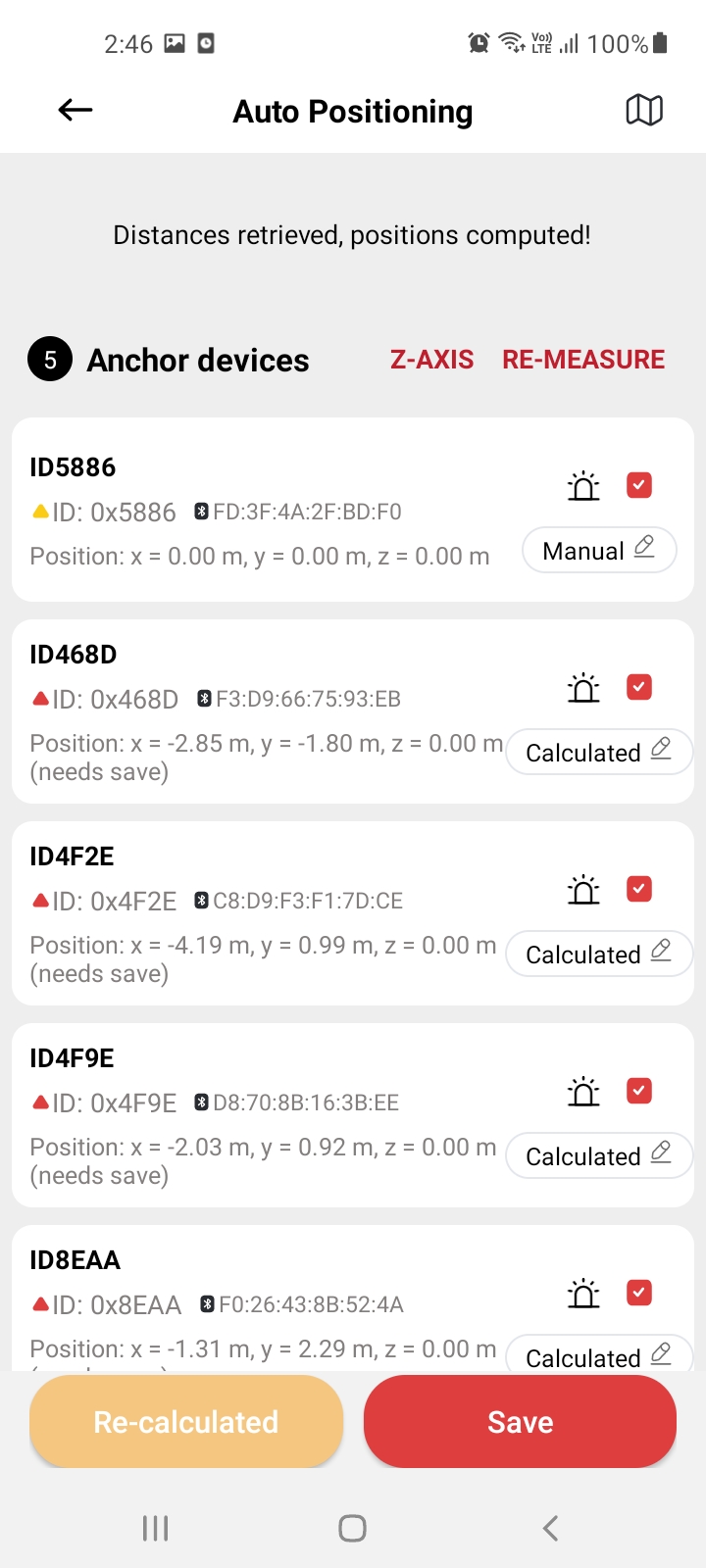The image size is (706, 1568).
Task: Edit ID5886 position via Manual button
Action: 599,550
